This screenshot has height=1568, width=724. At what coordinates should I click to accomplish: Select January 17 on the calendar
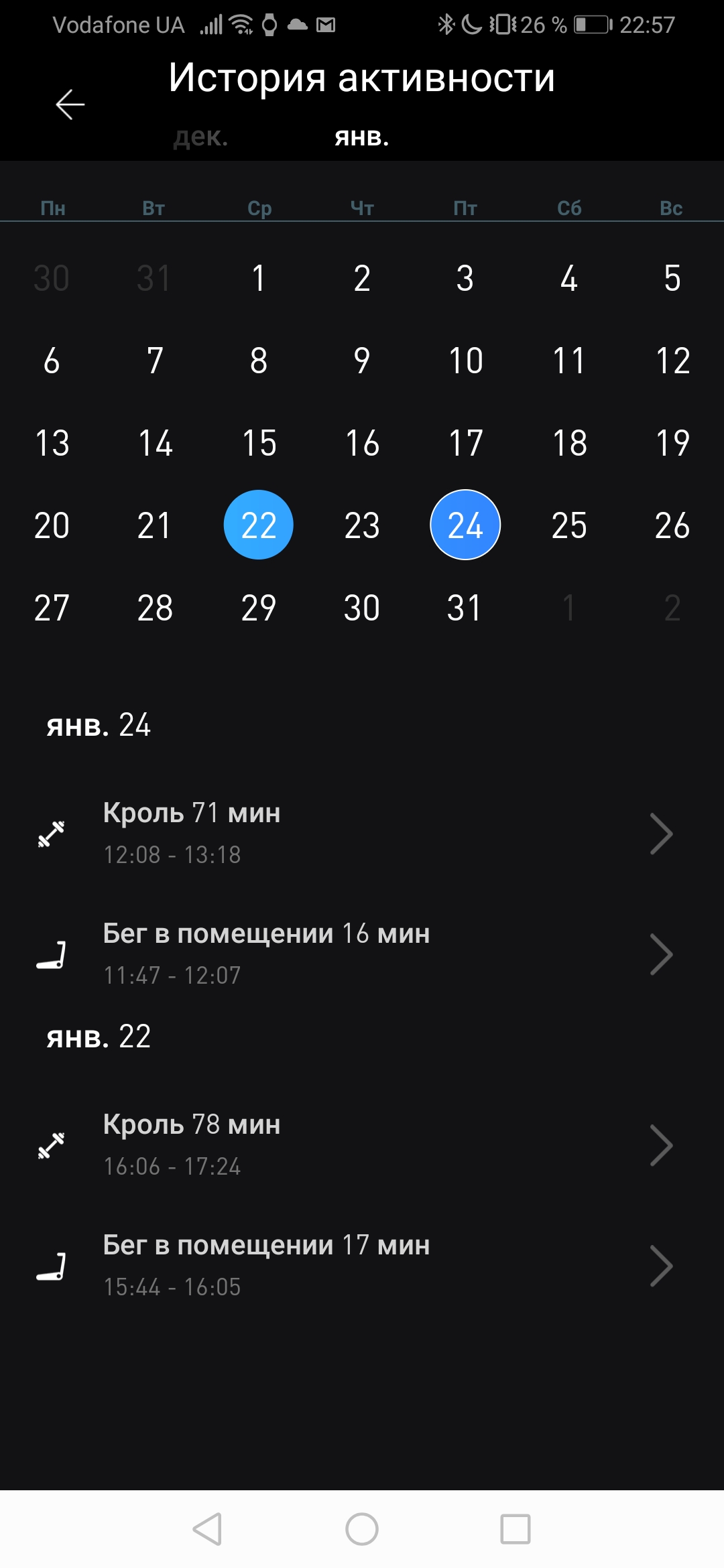465,442
